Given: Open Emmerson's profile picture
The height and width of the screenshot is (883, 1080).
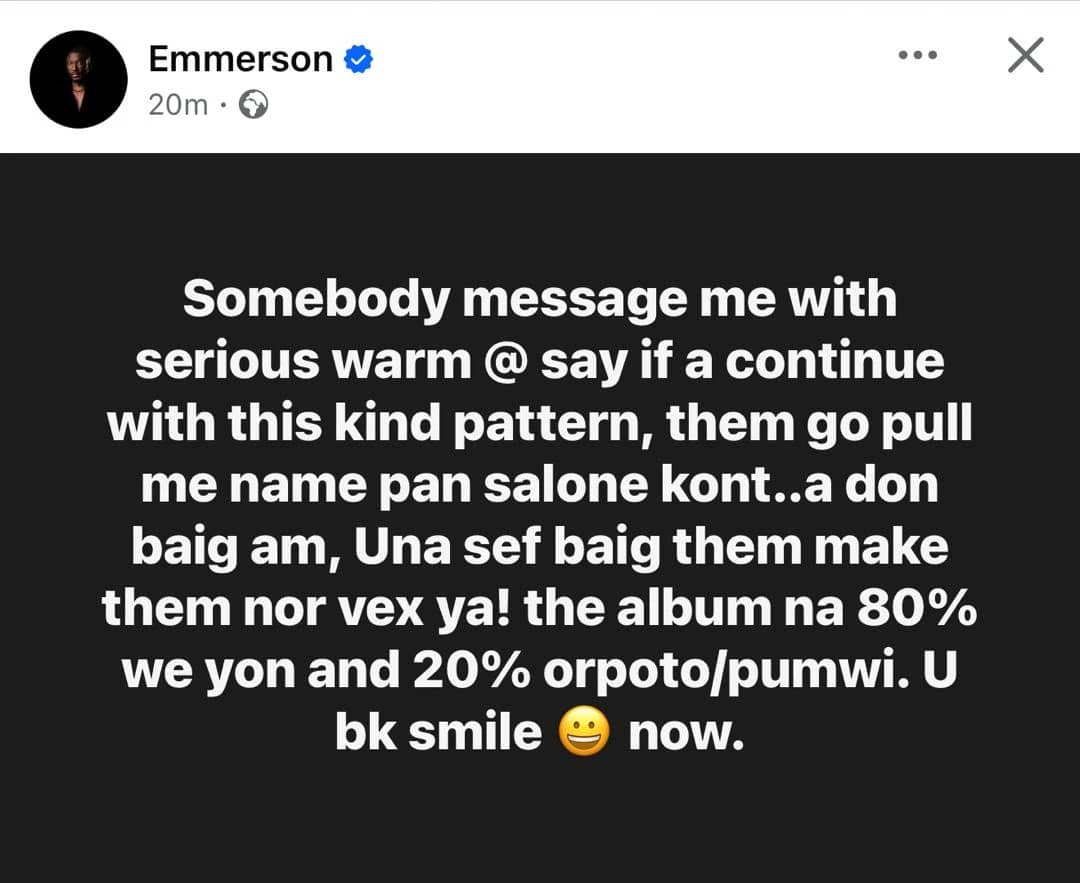Looking at the screenshot, I should point(79,80).
